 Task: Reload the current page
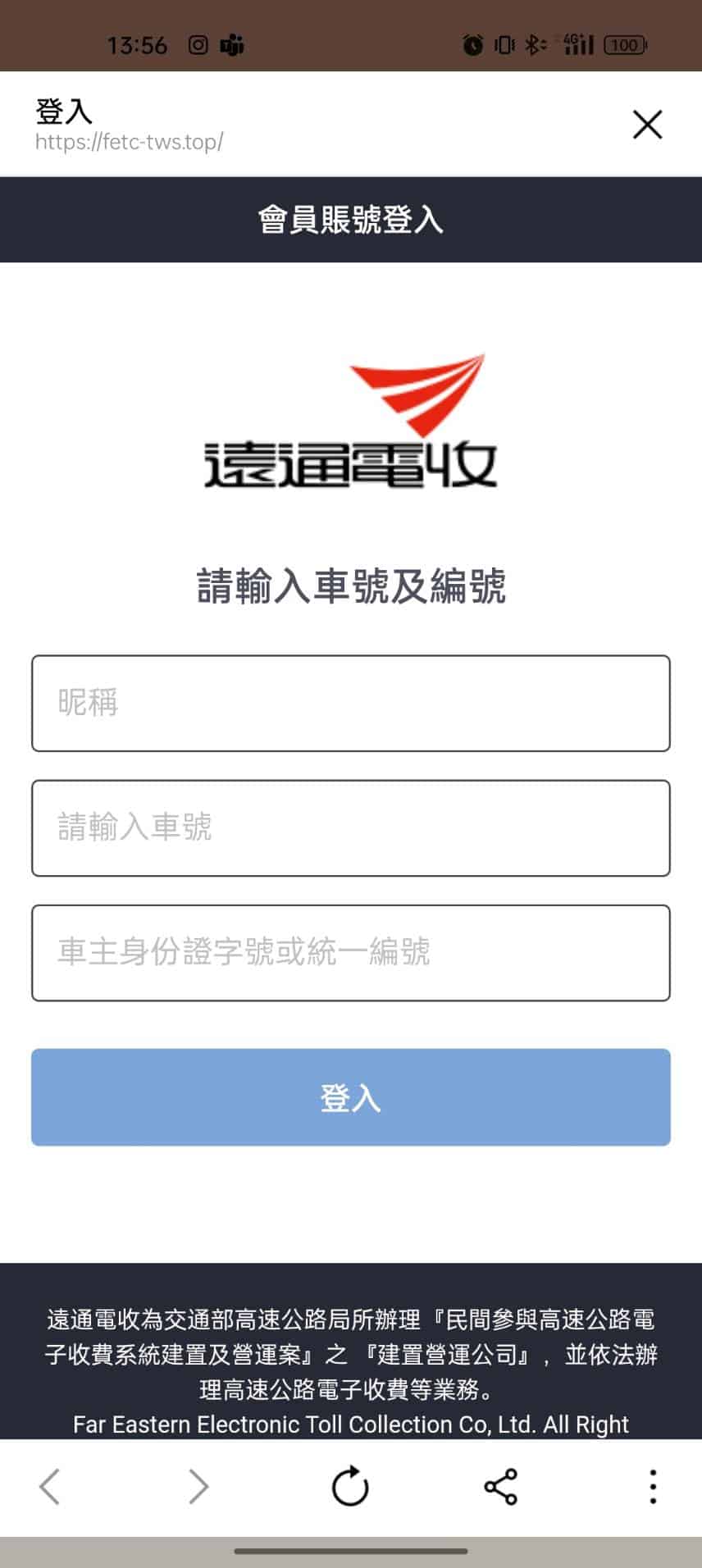[x=350, y=1485]
